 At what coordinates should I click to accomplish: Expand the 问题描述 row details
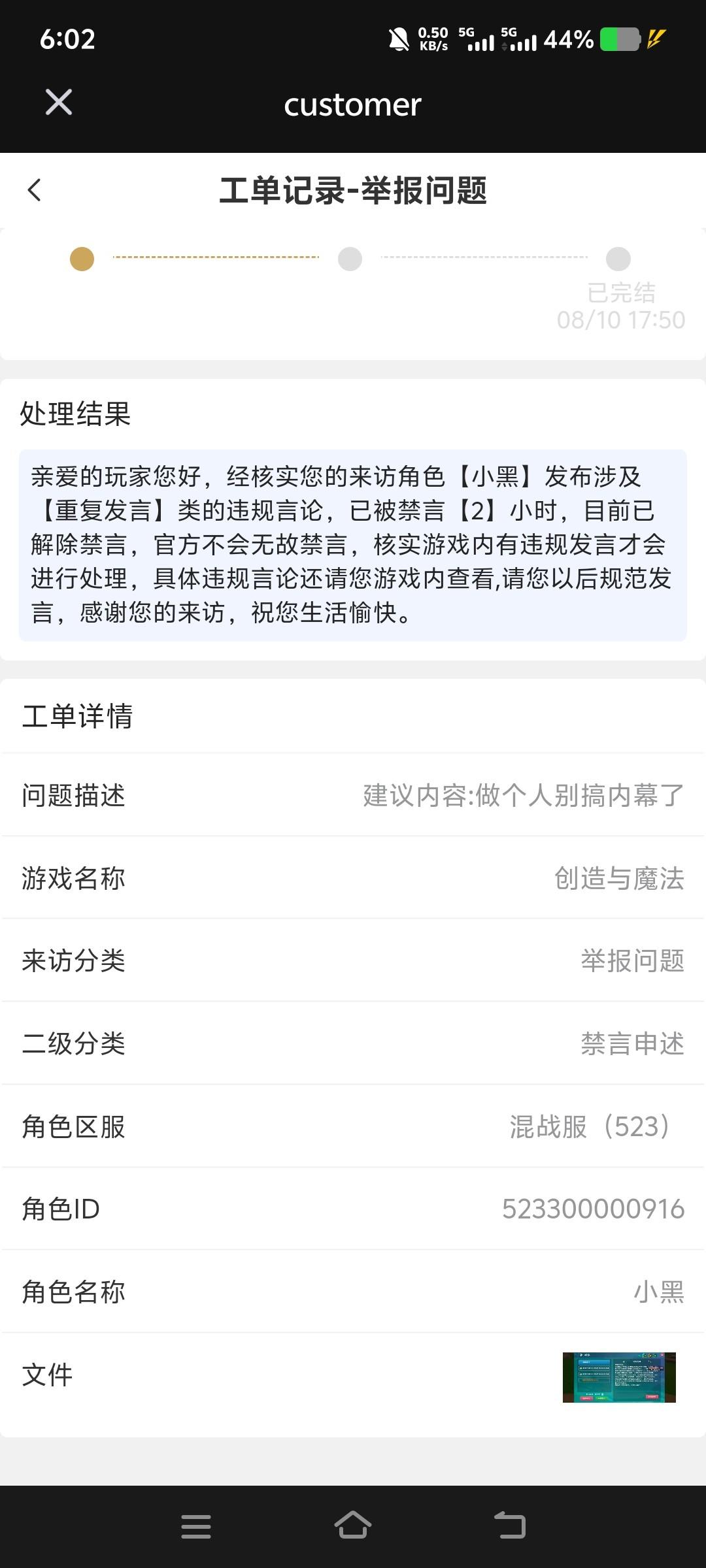pyautogui.click(x=353, y=796)
